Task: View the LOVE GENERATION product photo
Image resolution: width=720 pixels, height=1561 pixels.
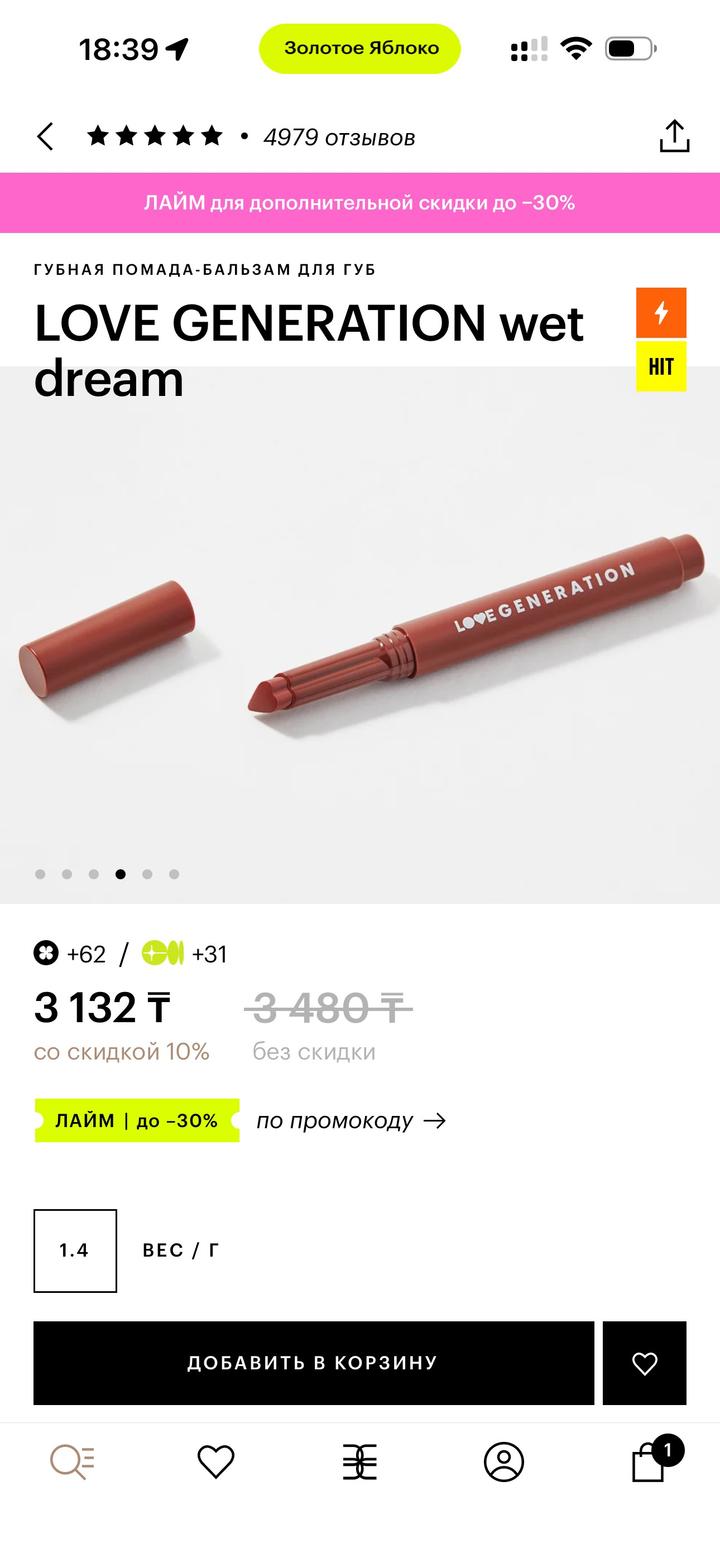Action: click(360, 640)
